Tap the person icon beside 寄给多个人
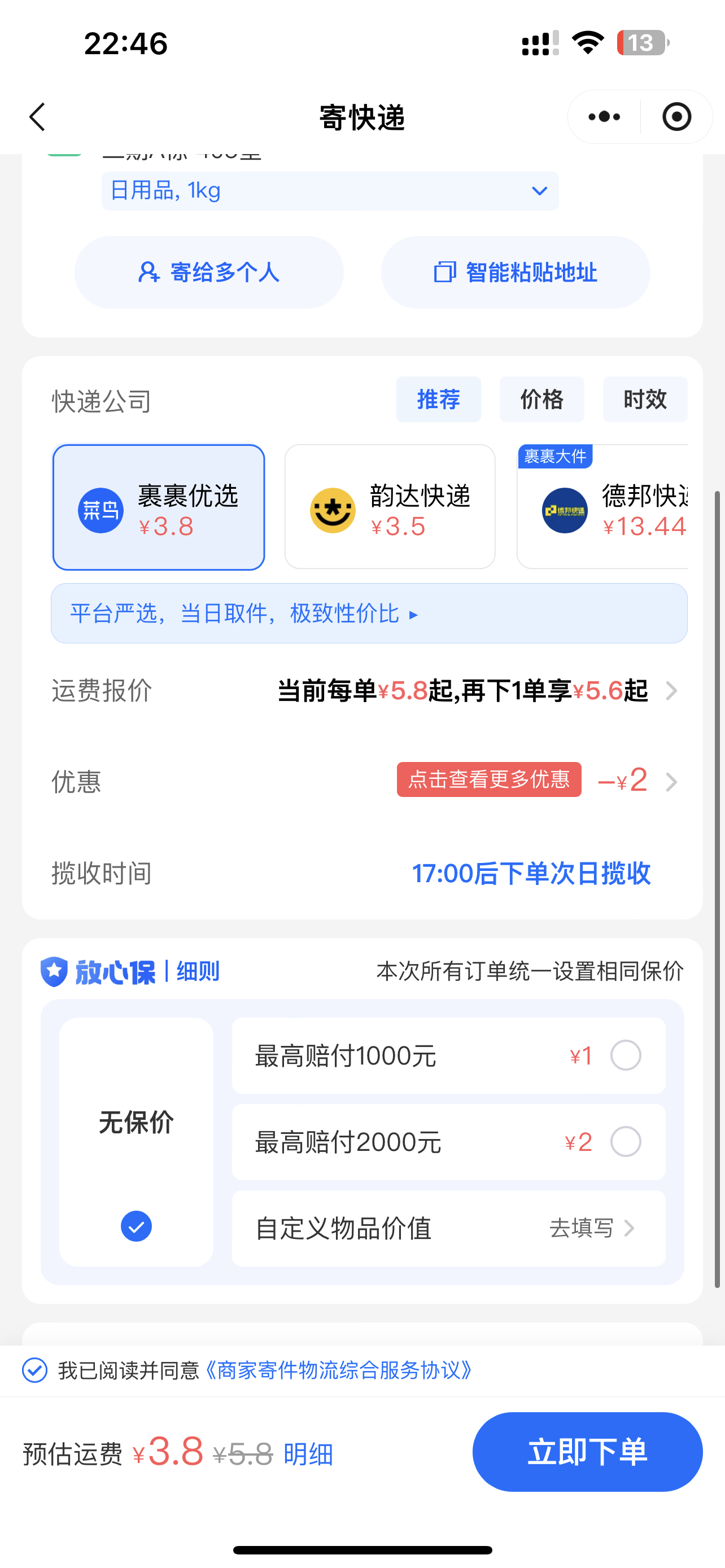 (148, 272)
